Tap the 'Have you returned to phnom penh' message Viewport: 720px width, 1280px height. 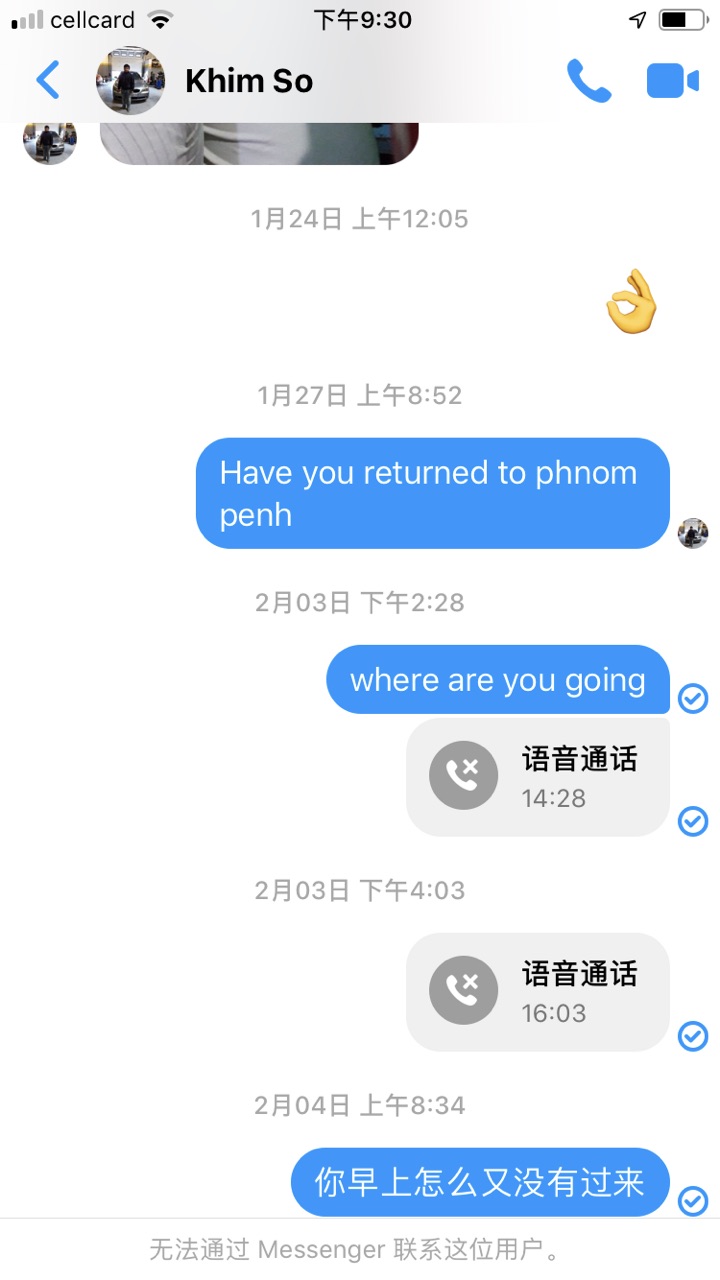click(x=432, y=493)
